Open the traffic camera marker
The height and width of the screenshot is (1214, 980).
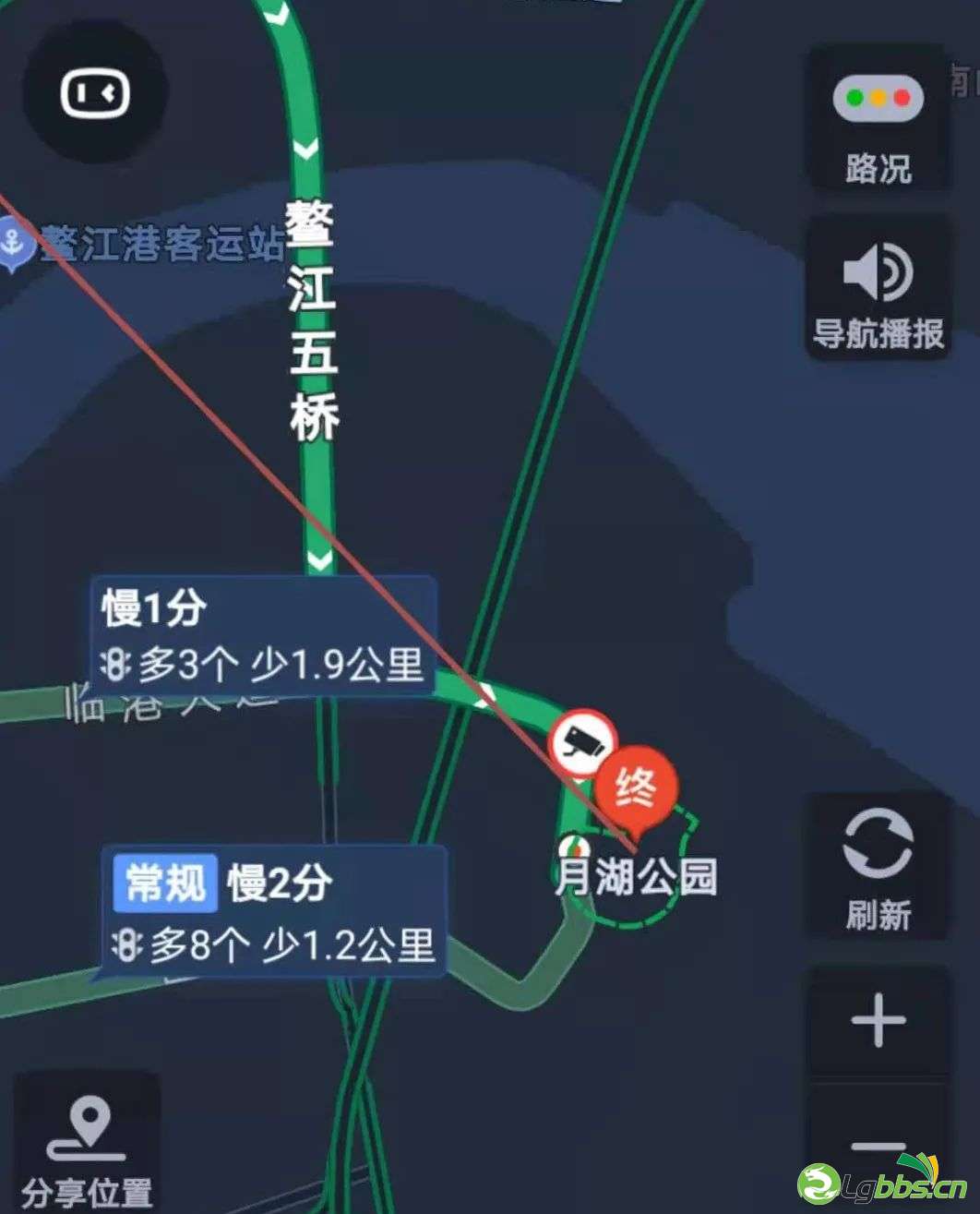point(582,742)
